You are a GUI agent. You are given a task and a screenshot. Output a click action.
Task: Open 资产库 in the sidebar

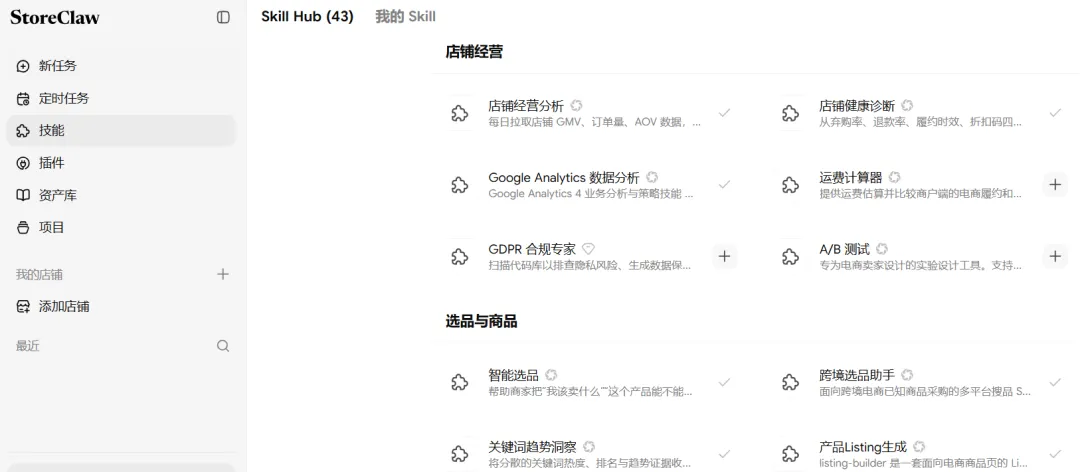(121, 196)
